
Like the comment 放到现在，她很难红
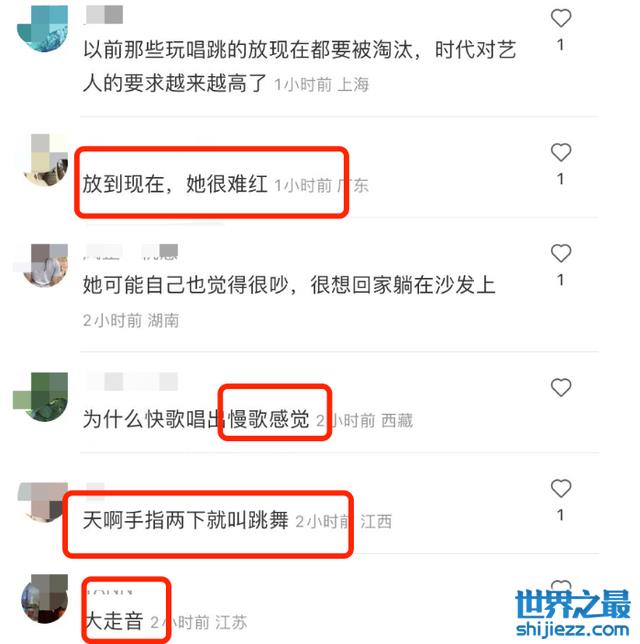point(561,152)
